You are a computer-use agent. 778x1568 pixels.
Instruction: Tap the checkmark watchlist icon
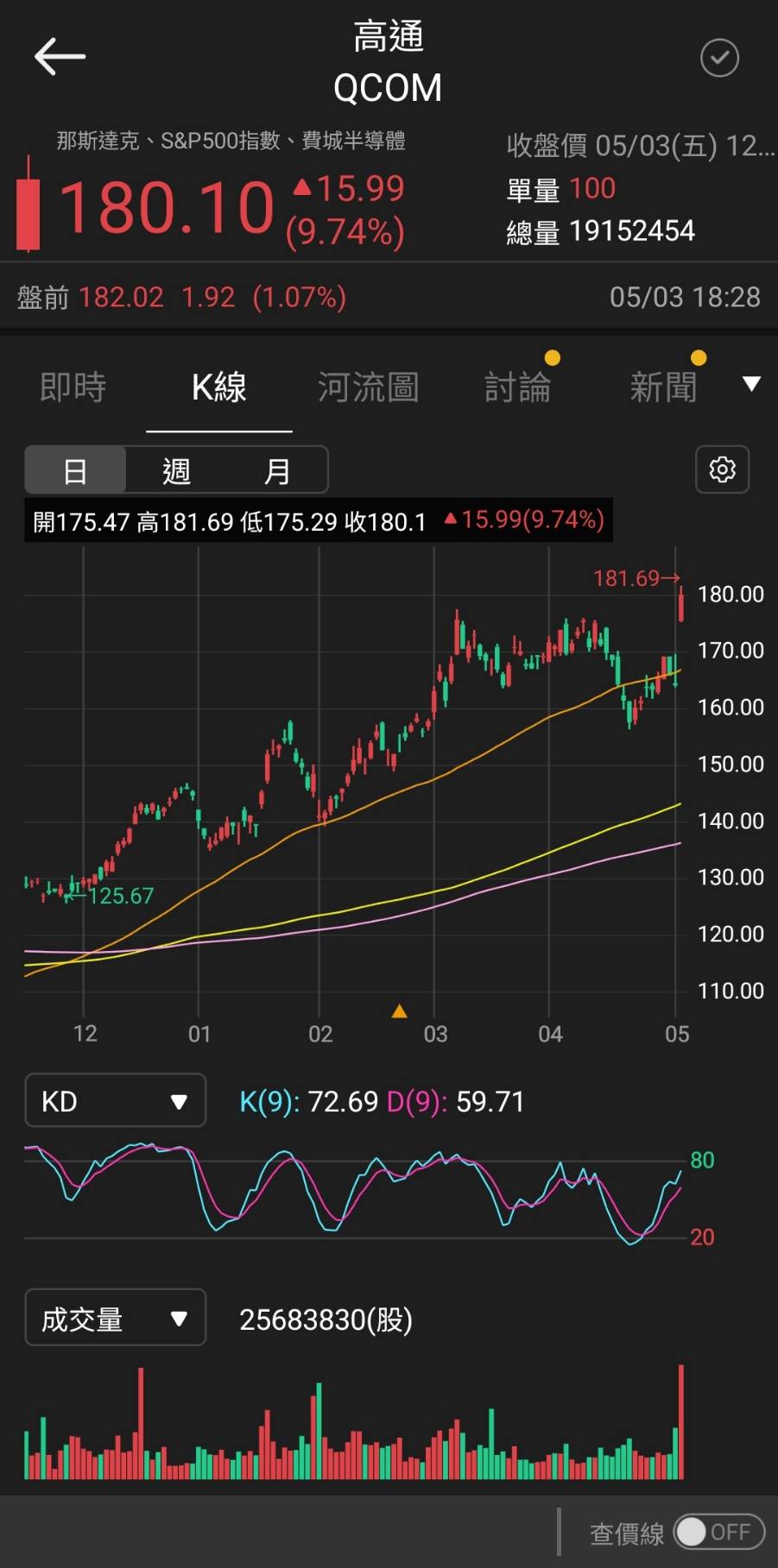[x=719, y=58]
